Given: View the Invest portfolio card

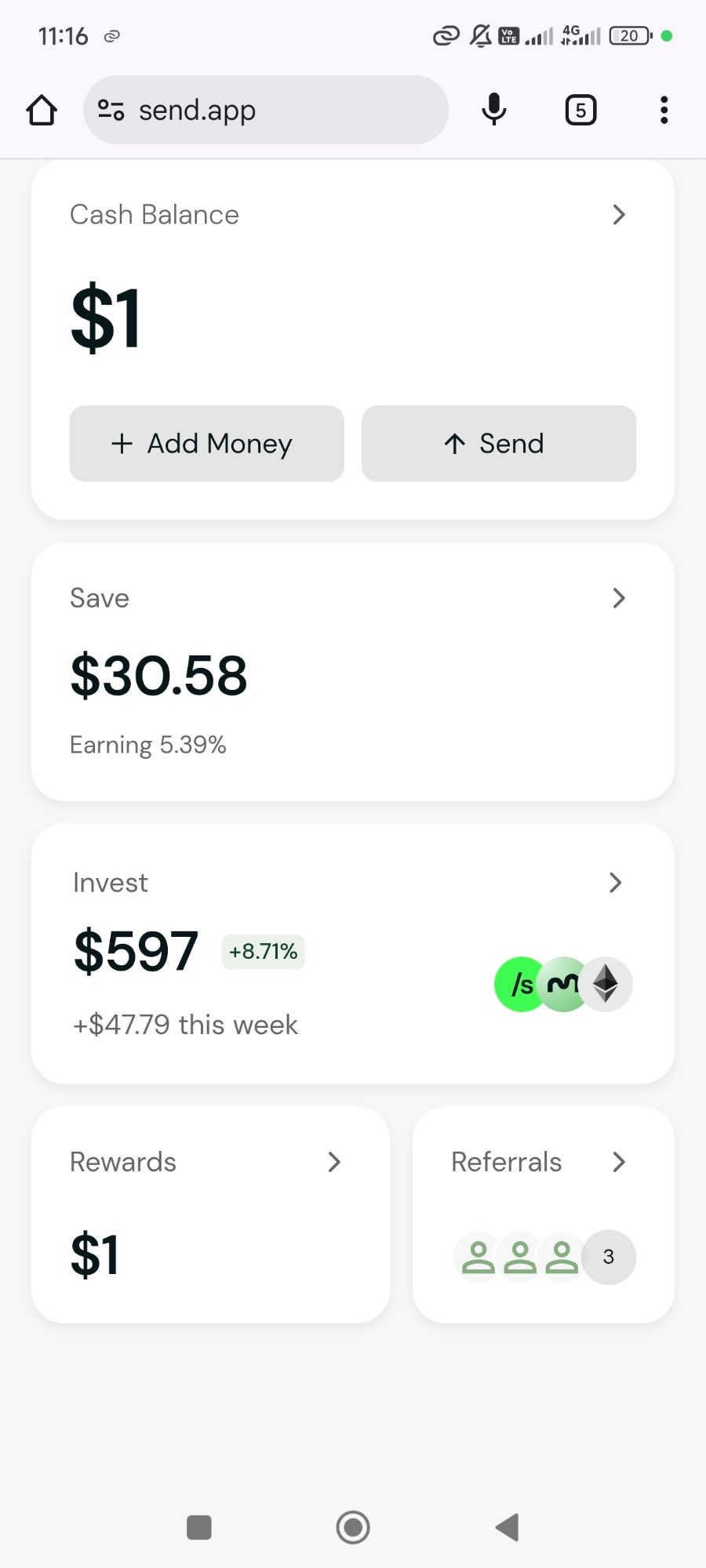Looking at the screenshot, I should pyautogui.click(x=352, y=953).
